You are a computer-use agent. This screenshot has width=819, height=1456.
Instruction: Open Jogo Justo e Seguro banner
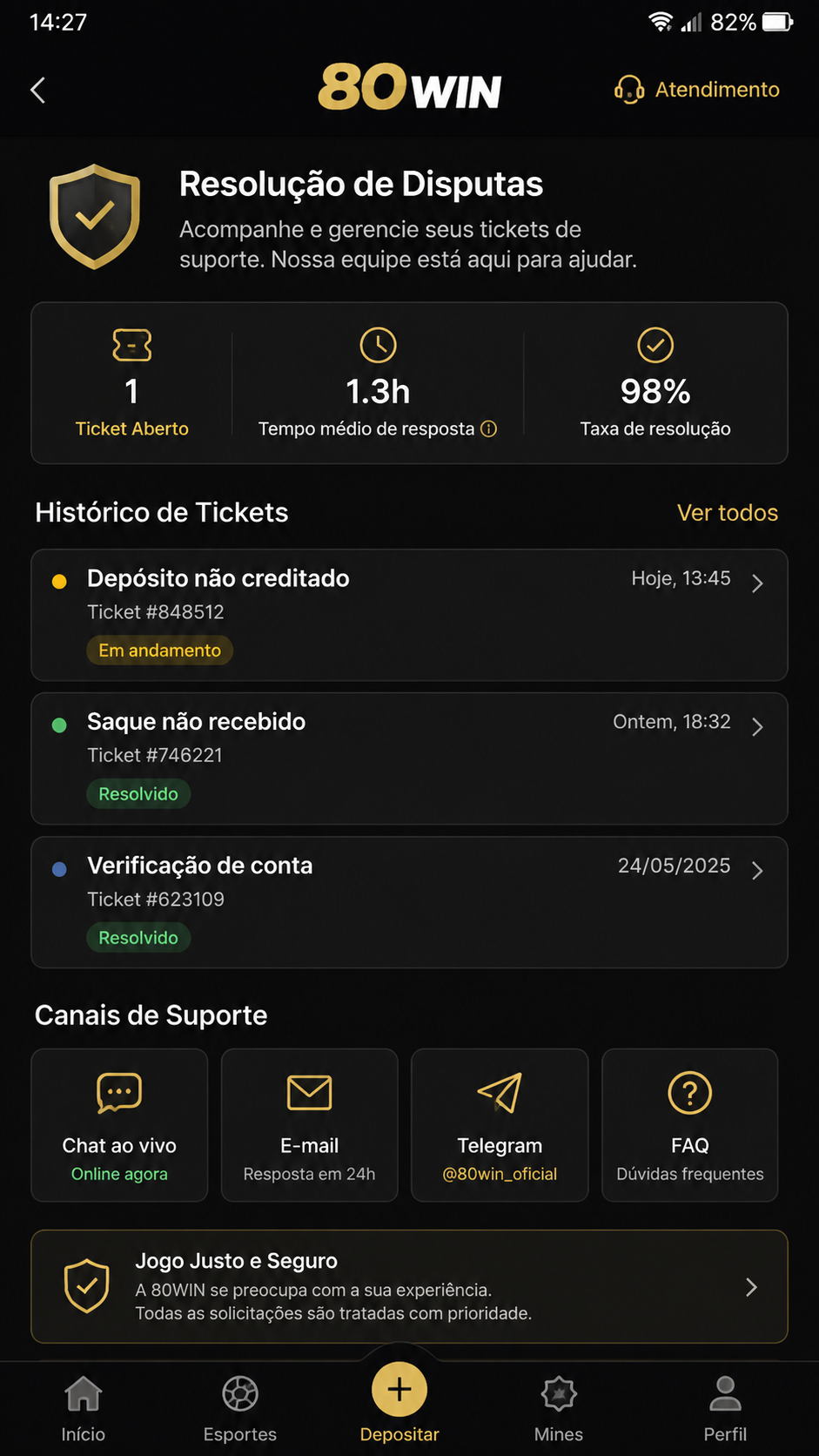409,1286
